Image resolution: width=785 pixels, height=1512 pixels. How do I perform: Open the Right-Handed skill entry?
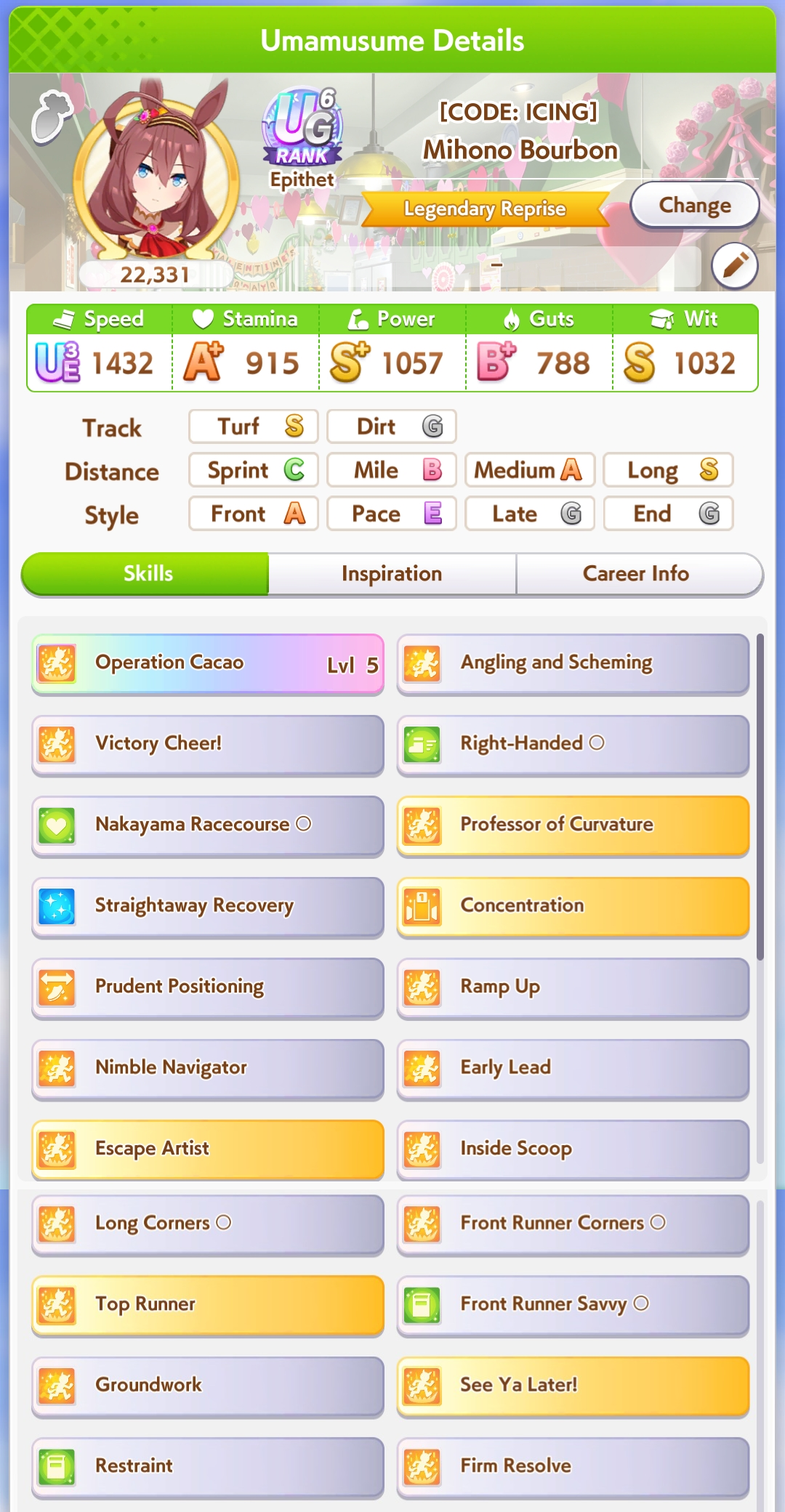tap(573, 745)
